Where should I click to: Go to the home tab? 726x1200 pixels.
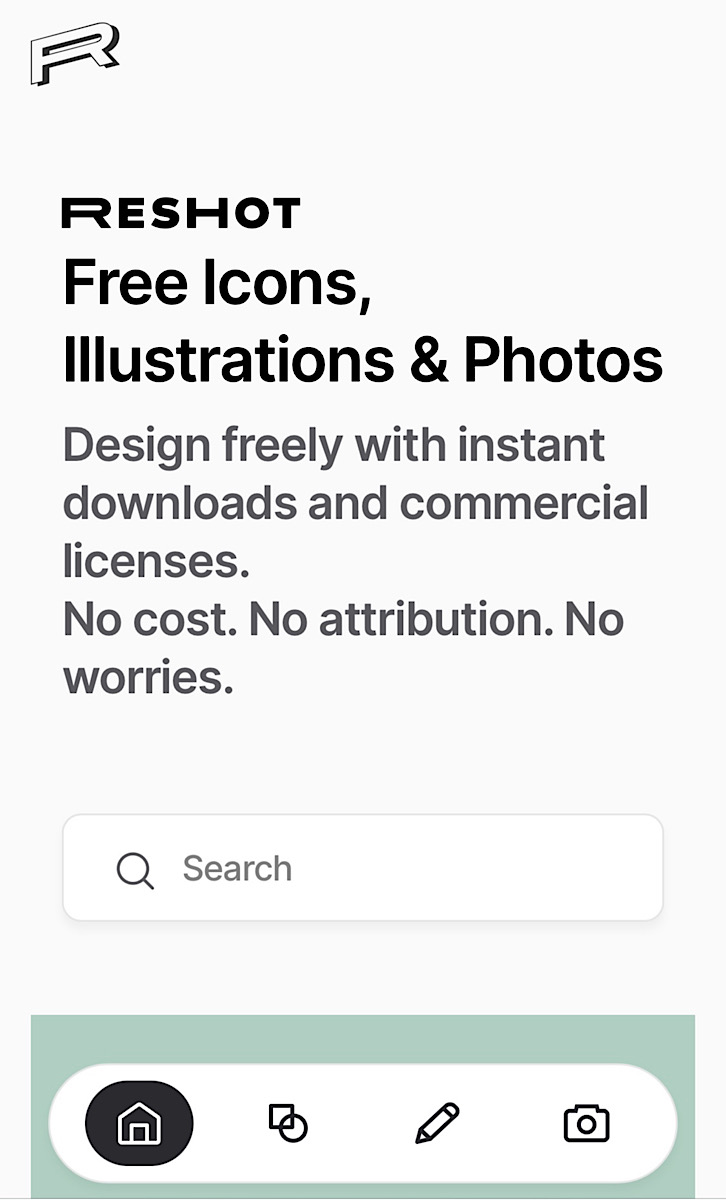pos(139,1124)
